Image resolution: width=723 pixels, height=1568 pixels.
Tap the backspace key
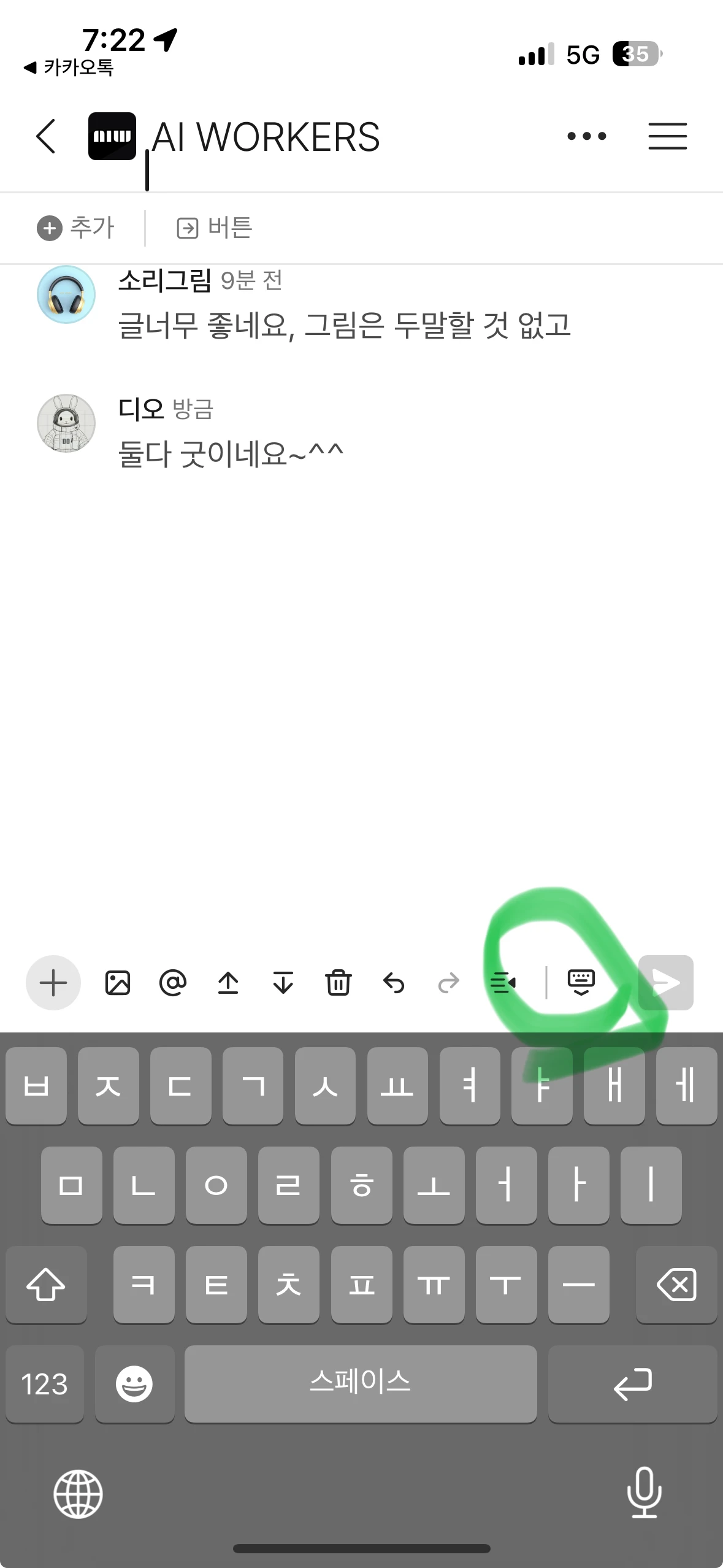click(x=676, y=1284)
